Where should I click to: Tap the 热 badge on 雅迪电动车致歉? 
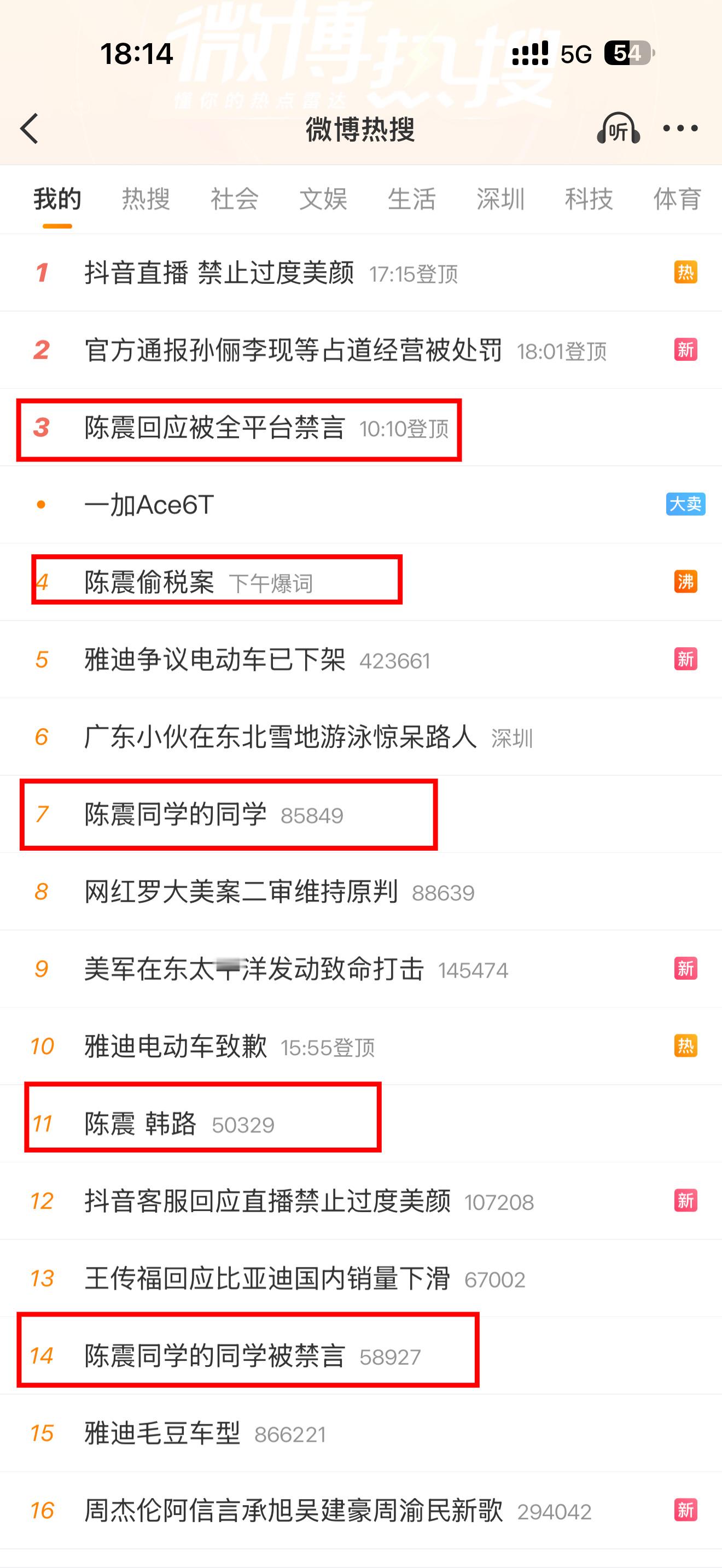click(685, 1047)
